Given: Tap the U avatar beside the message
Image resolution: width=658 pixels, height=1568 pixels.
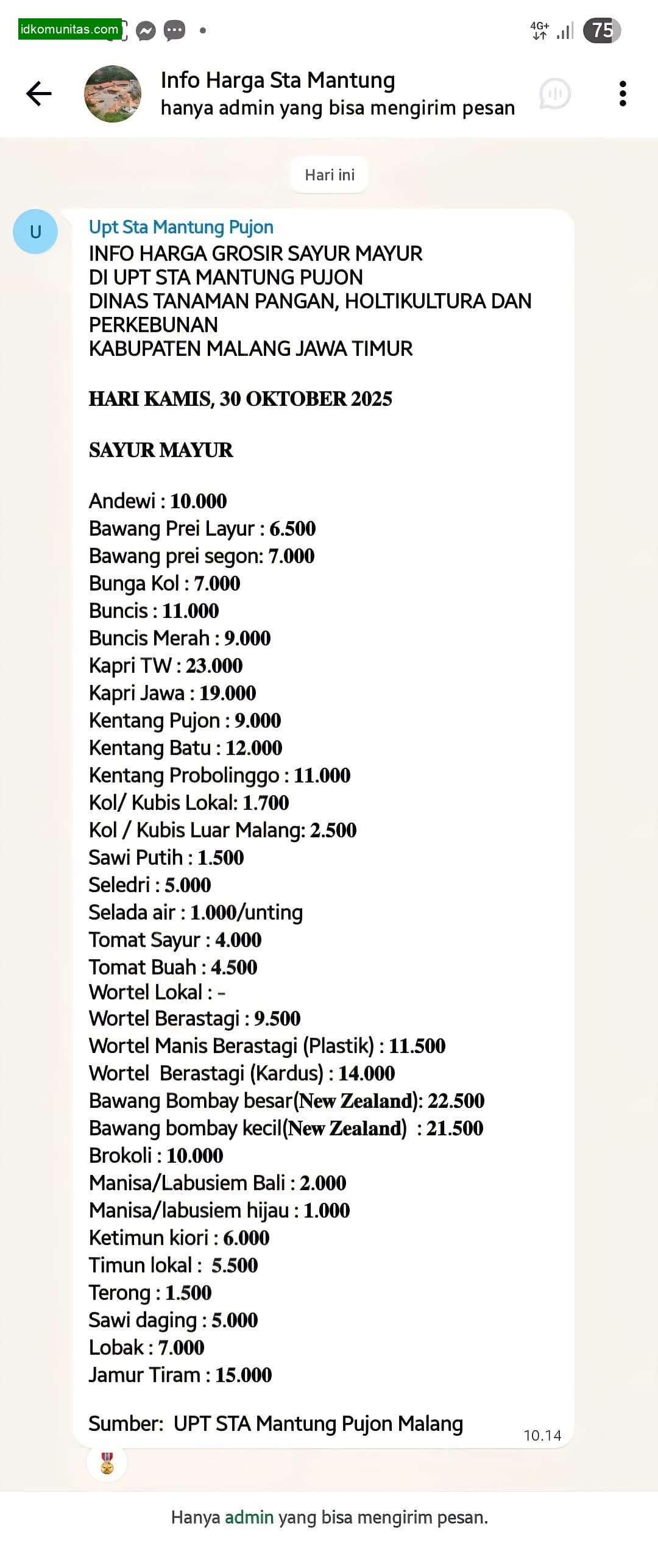Looking at the screenshot, I should click(x=35, y=232).
